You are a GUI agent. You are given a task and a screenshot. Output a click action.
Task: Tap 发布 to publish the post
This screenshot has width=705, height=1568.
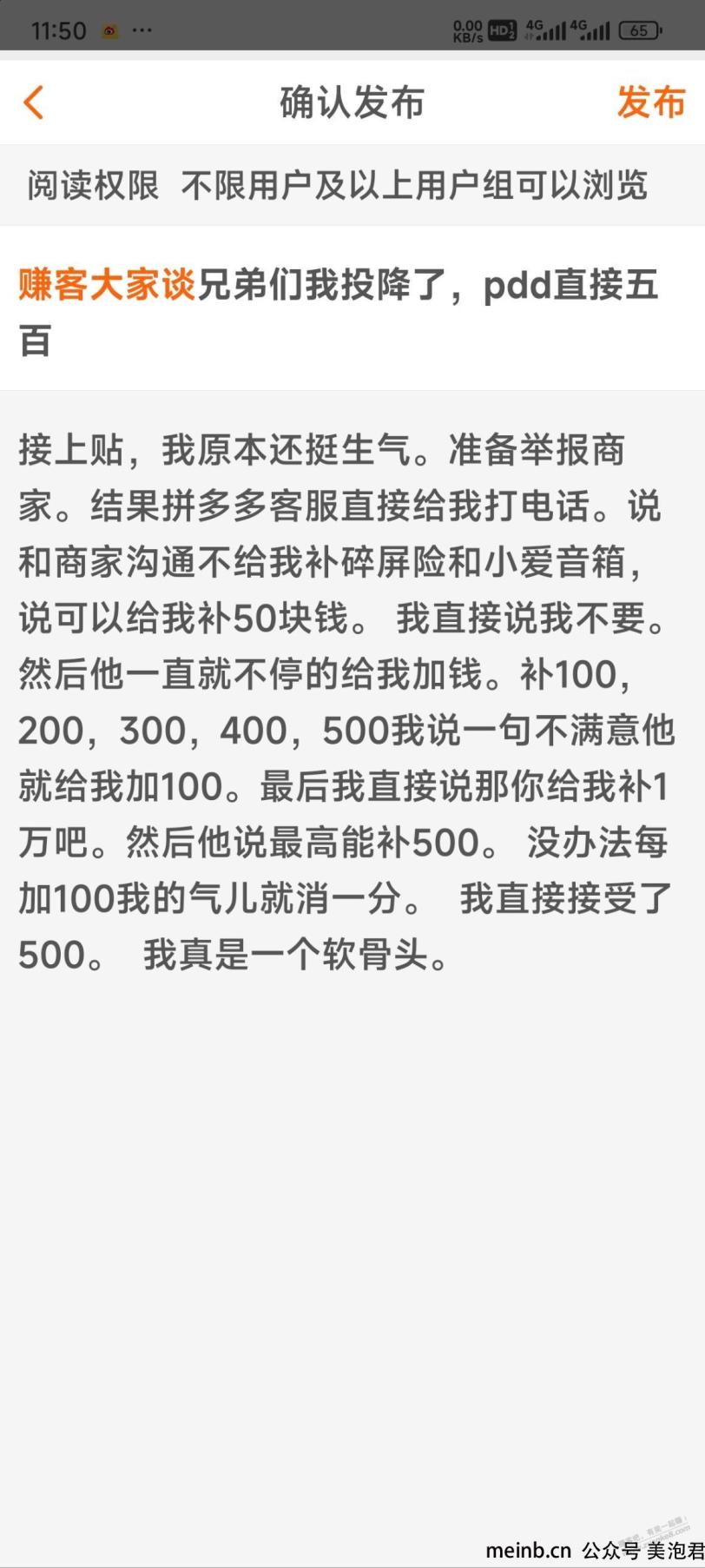[651, 103]
